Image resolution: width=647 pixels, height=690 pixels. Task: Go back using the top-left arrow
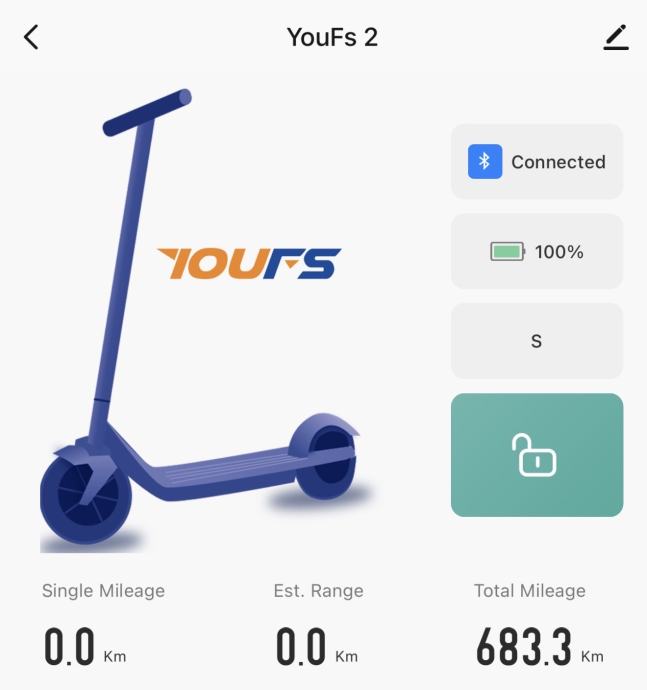coord(31,38)
